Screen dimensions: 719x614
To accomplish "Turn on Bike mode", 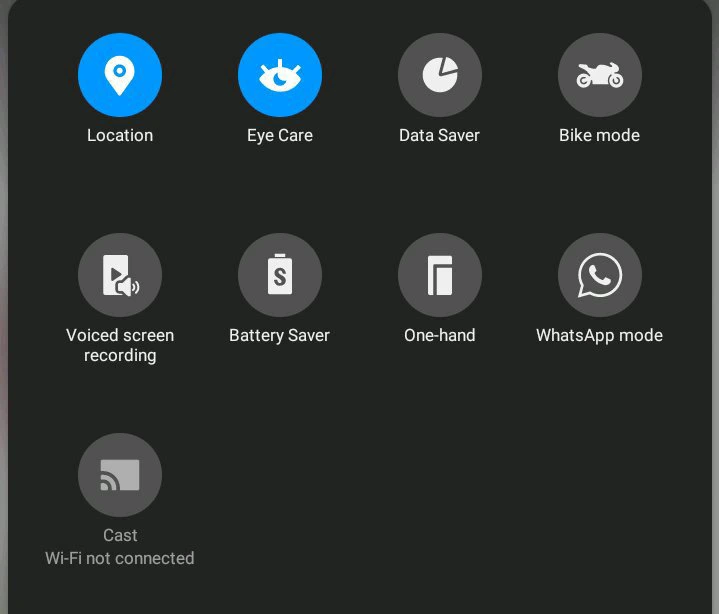I will [x=600, y=75].
